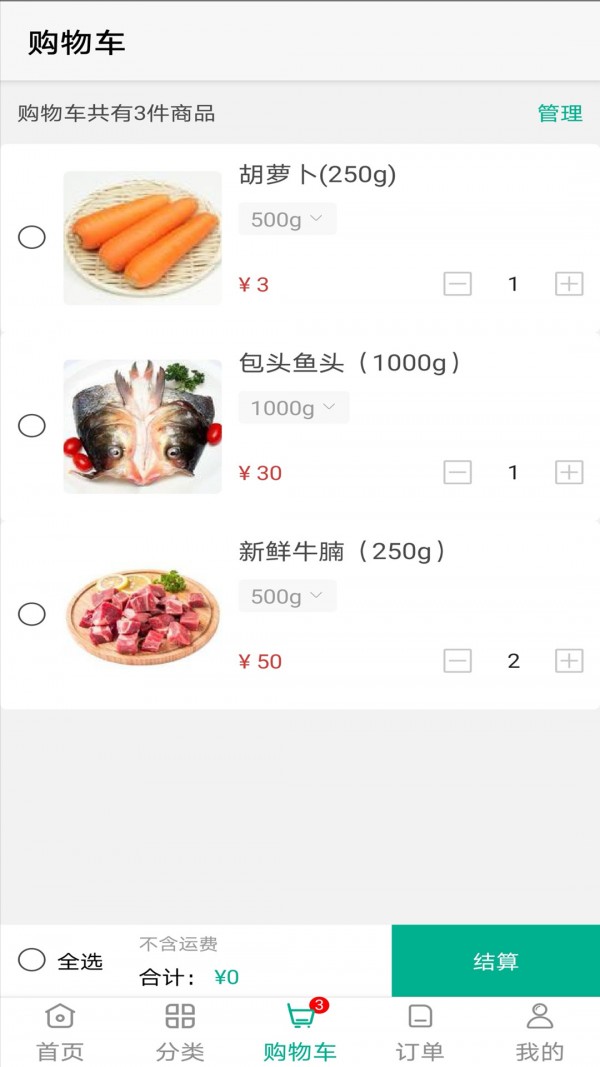This screenshot has width=600, height=1067.
Task: Switch to the 分类 tab
Action: coord(180,1033)
